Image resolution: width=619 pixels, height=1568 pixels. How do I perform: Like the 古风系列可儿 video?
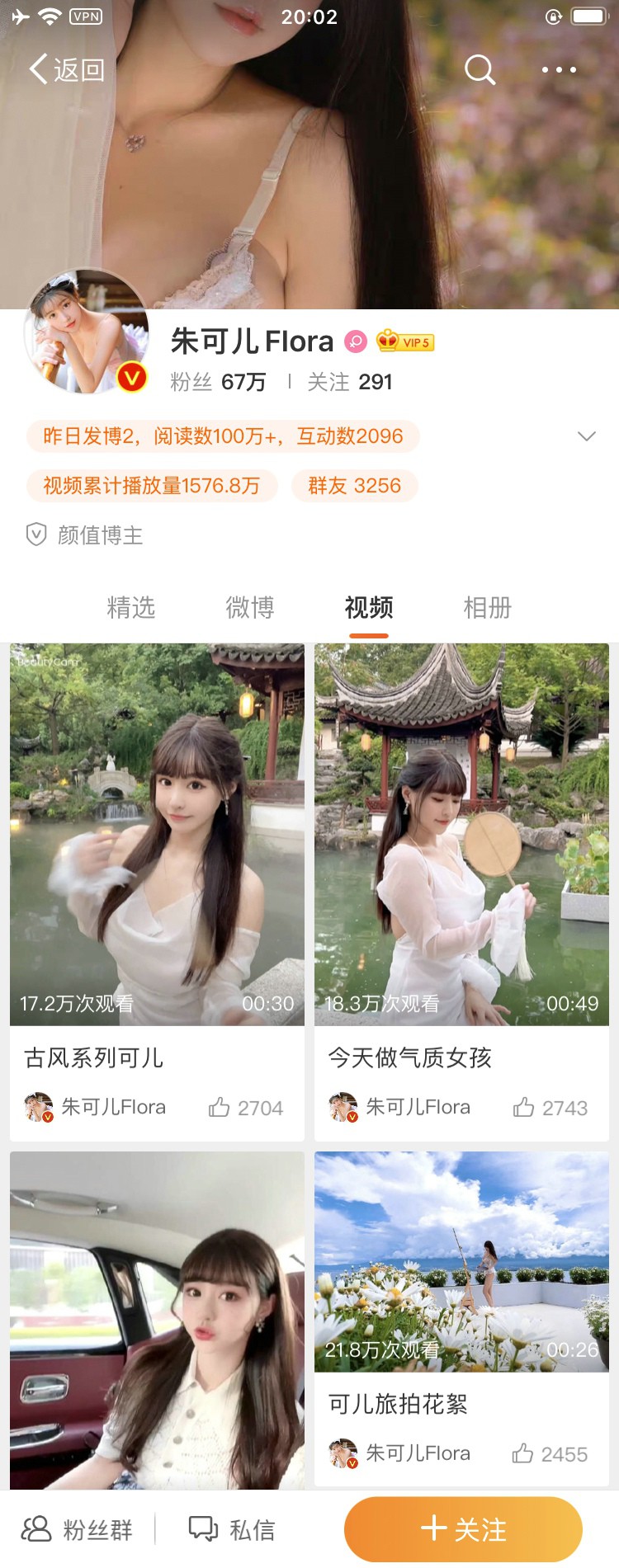tap(245, 1108)
